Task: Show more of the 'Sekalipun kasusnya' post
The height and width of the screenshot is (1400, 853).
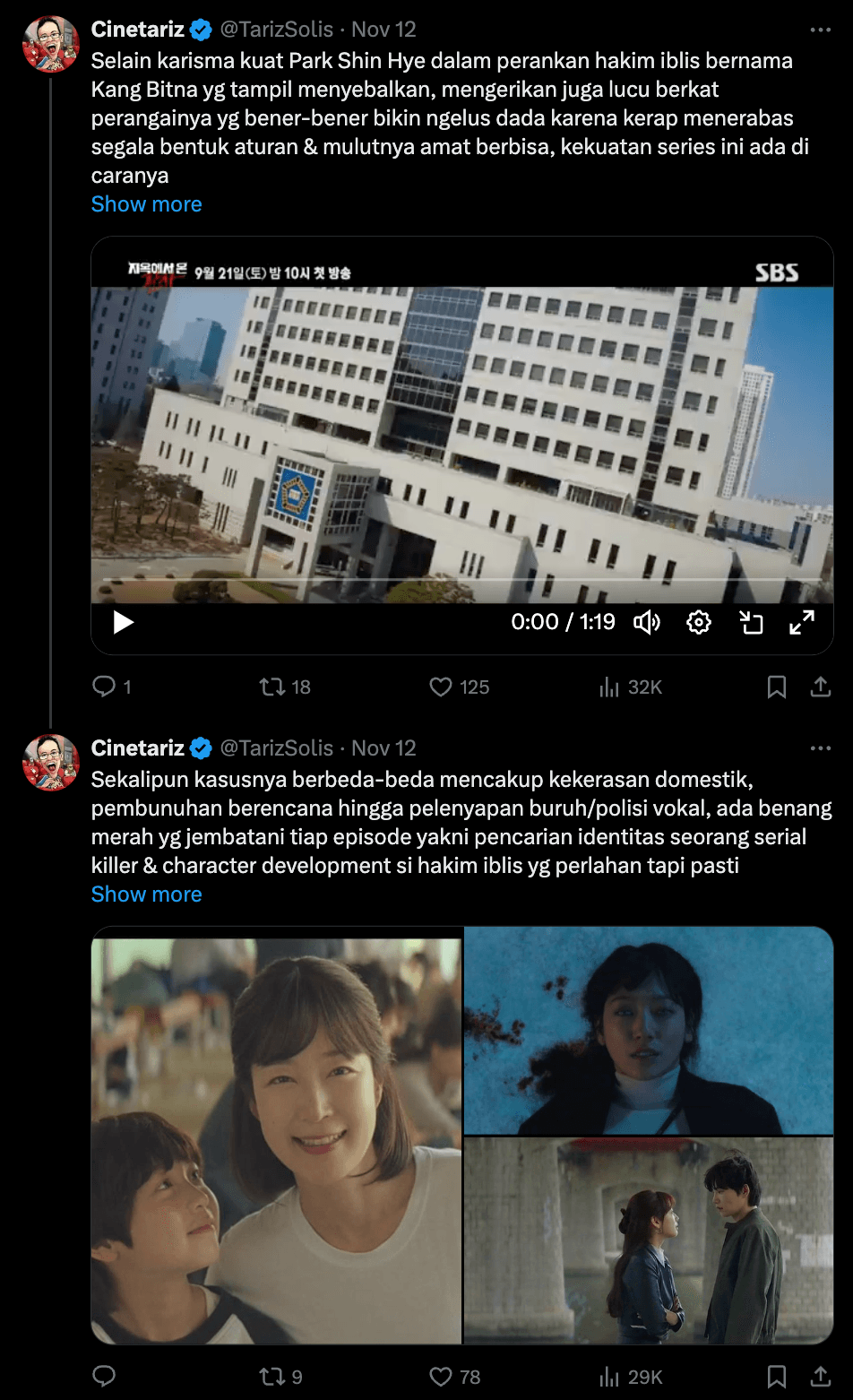Action: coord(146,894)
